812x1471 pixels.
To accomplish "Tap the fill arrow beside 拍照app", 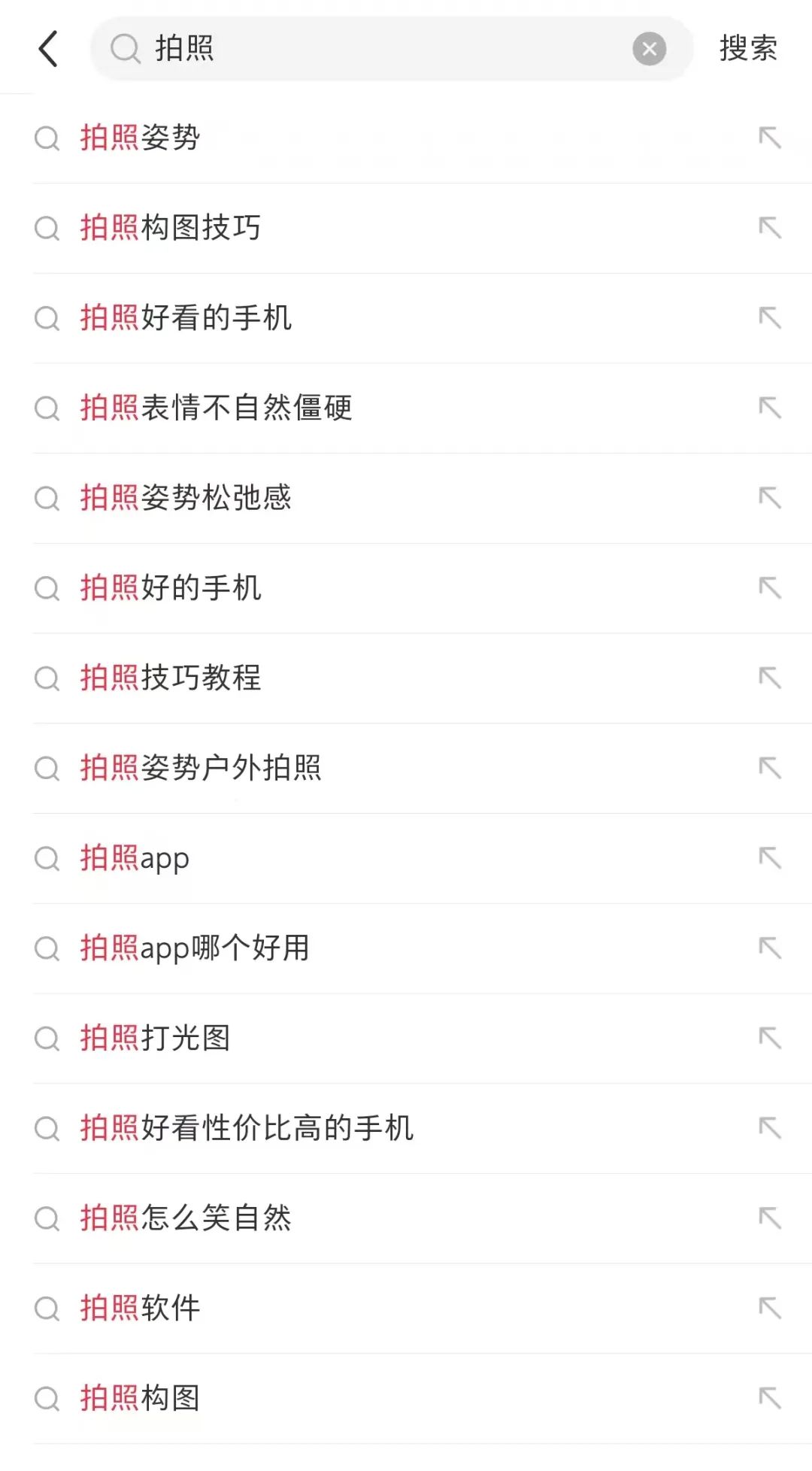I will tap(770, 858).
